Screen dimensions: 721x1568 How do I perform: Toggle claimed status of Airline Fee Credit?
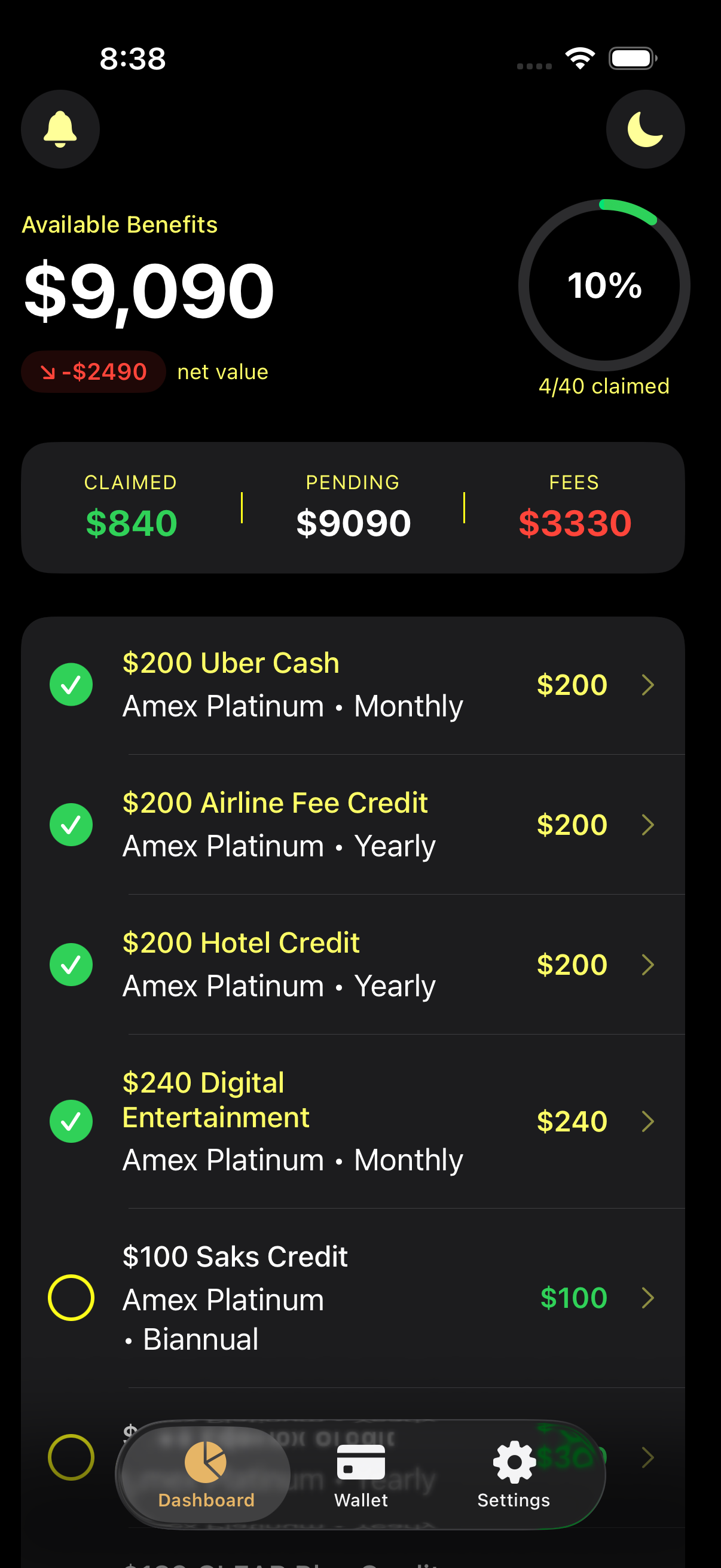tap(71, 824)
